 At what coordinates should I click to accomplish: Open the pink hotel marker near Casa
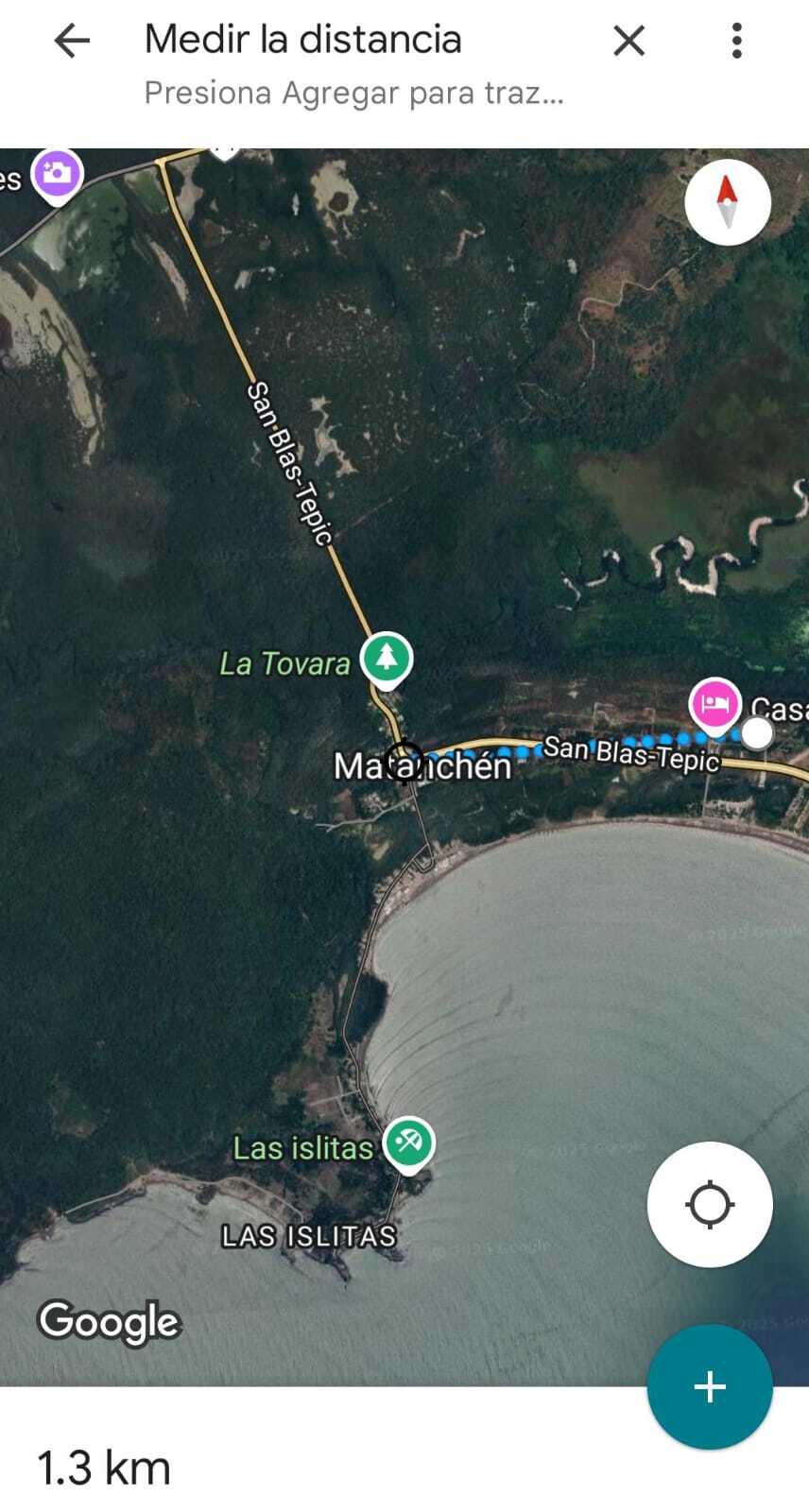point(714,704)
